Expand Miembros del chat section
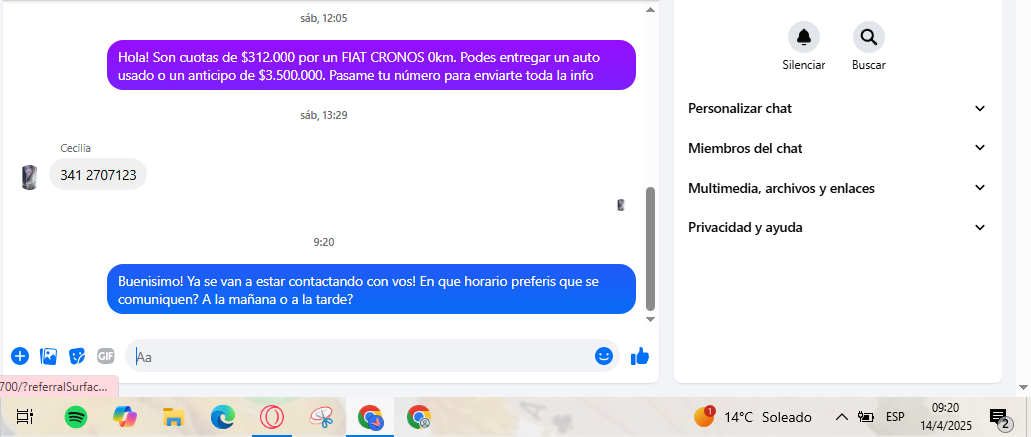Screen dimensions: 1031x437 [x=837, y=148]
